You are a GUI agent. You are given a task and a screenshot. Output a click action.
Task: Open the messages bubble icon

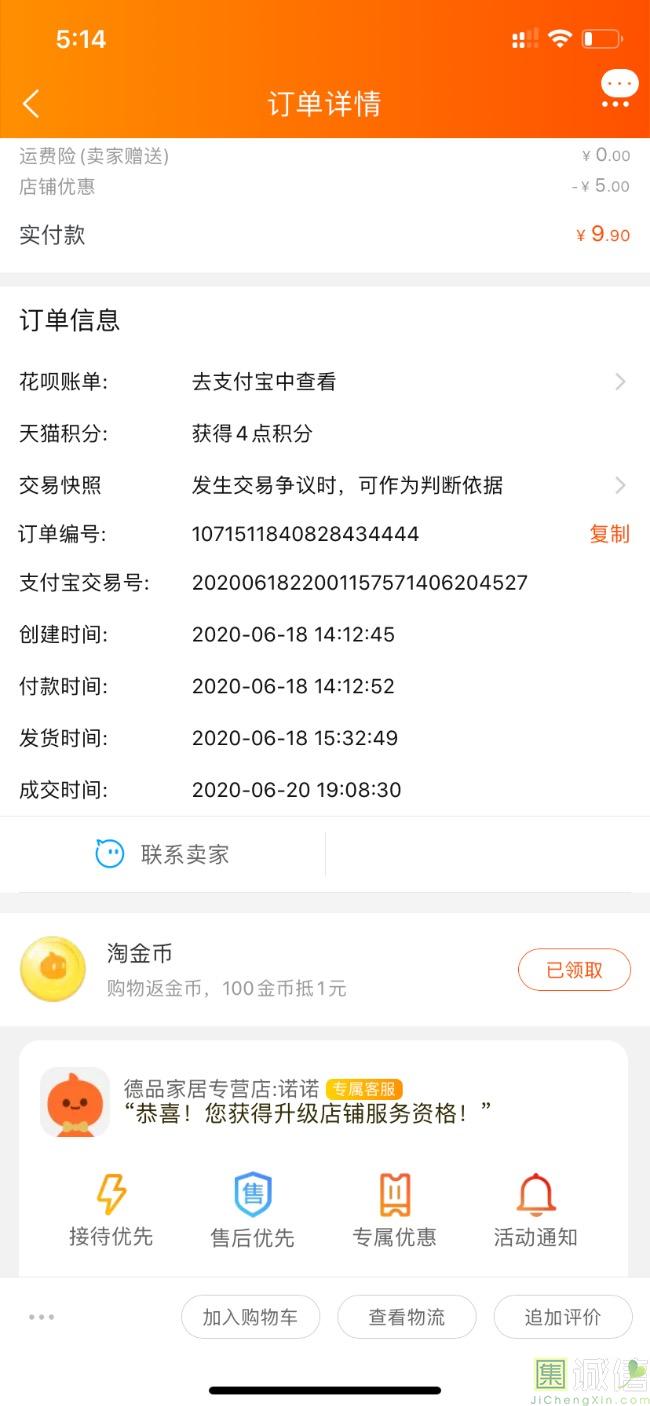point(618,89)
